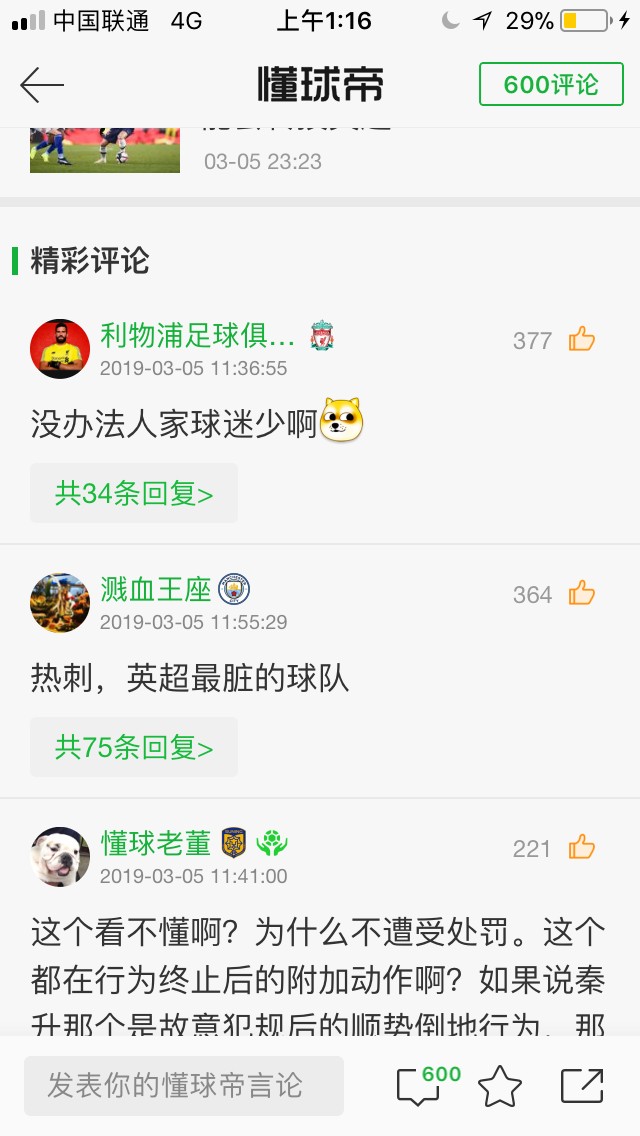Screen dimensions: 640x1136
Task: Share this article
Action: pos(582,1086)
